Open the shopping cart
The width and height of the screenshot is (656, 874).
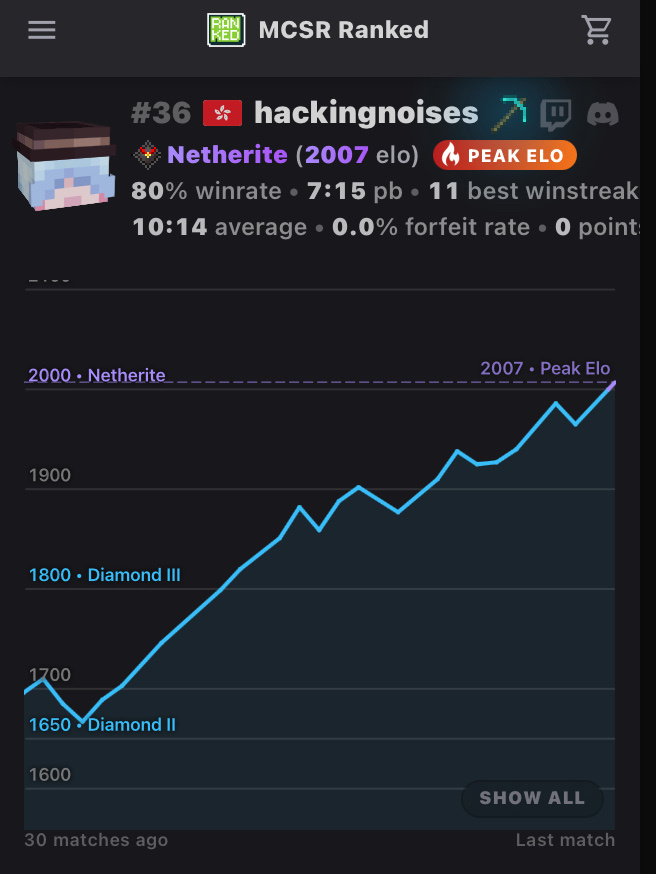[x=597, y=30]
